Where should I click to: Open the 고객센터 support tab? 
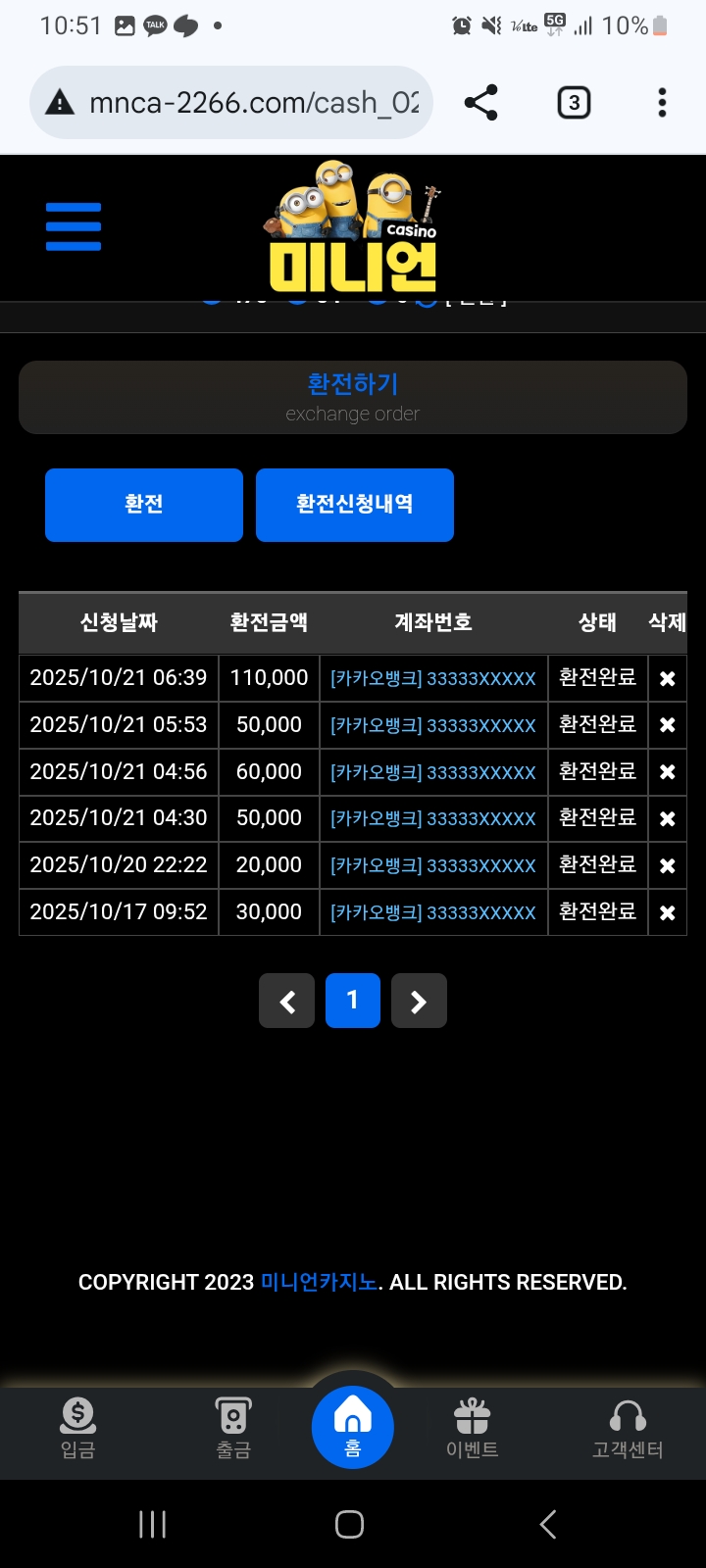(628, 1428)
